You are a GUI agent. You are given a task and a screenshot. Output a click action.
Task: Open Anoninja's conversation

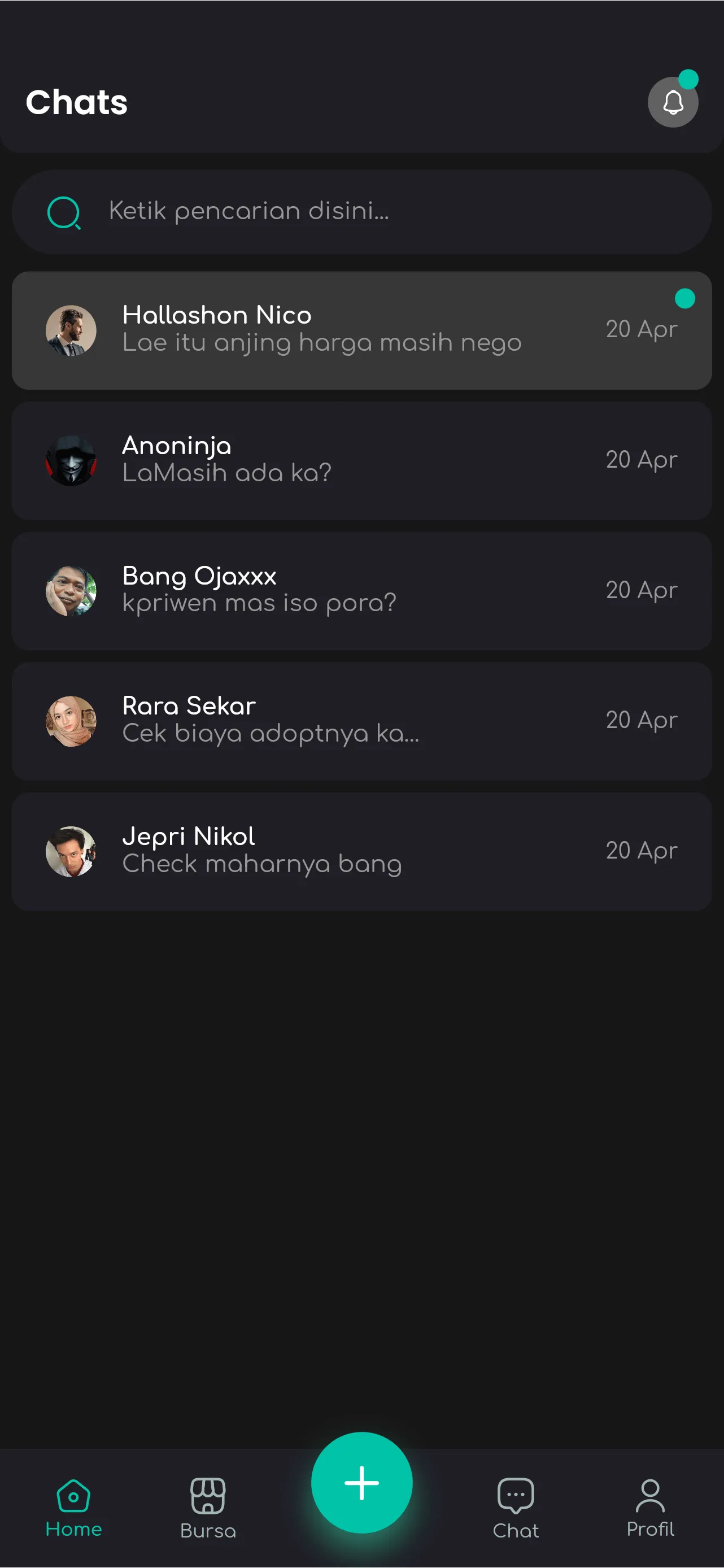click(x=361, y=460)
